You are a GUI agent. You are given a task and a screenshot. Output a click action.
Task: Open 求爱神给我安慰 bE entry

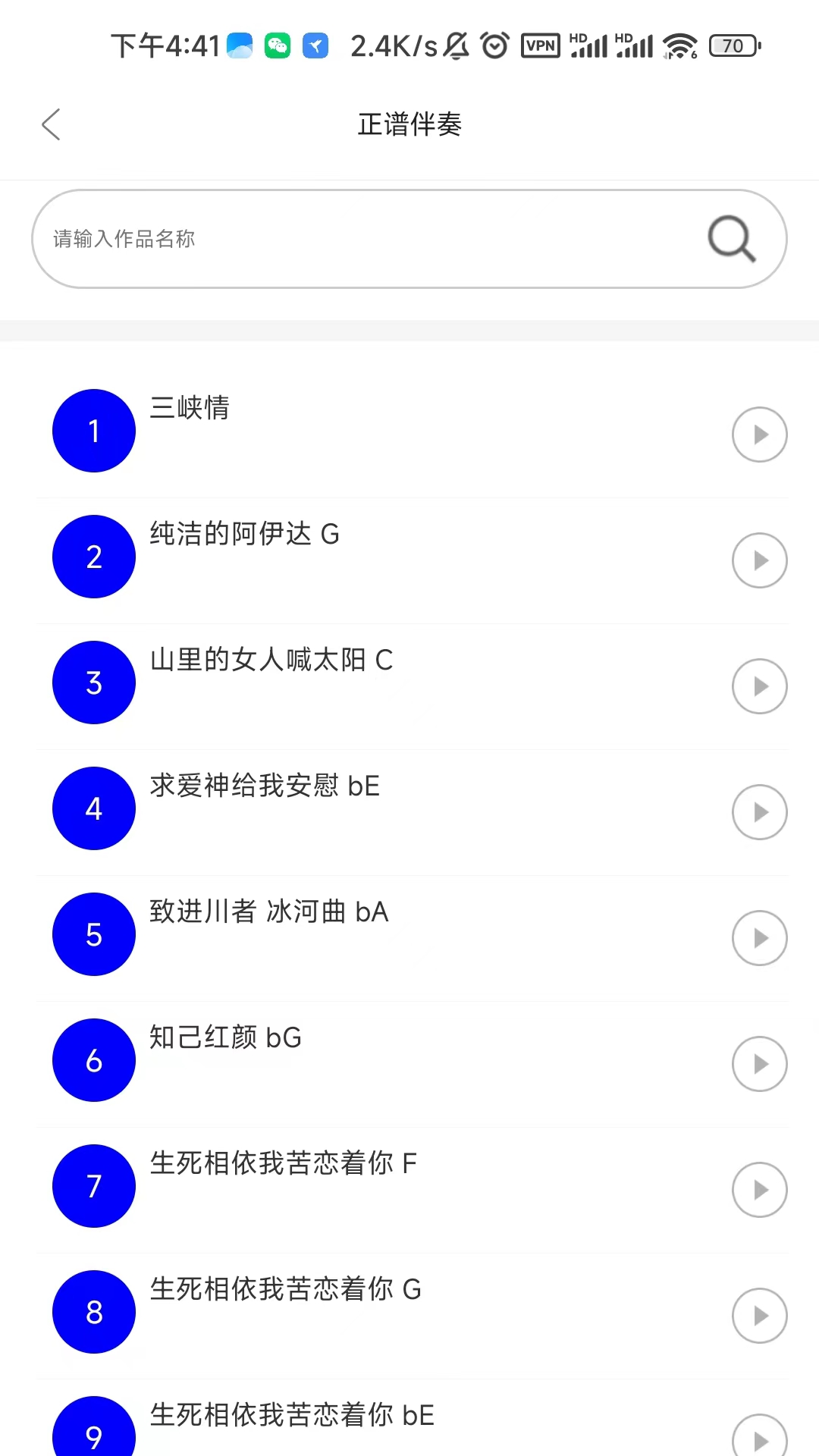(265, 786)
